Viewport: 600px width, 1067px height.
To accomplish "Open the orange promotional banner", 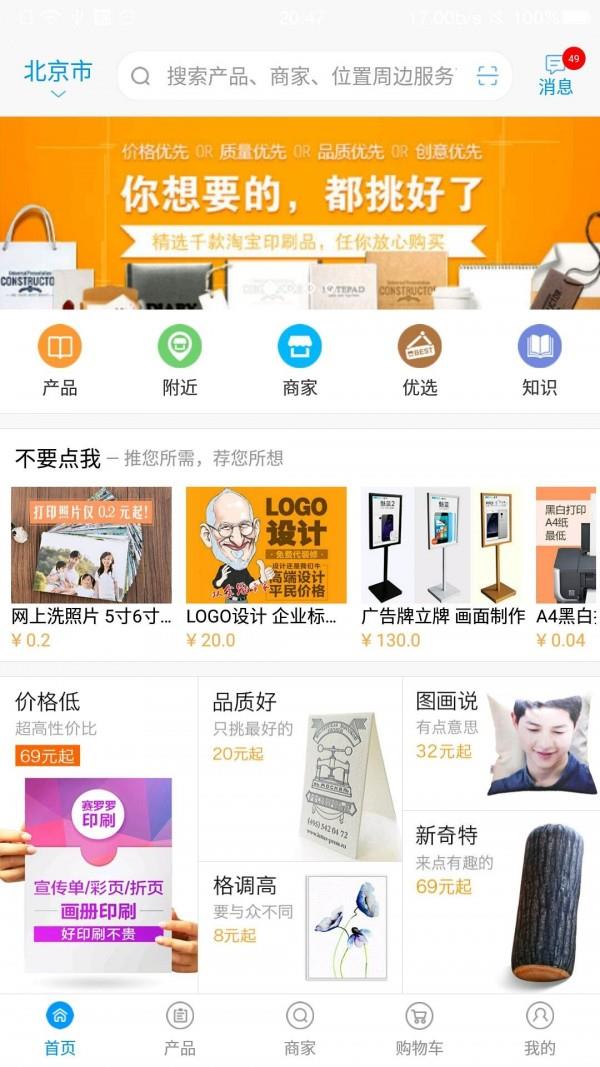I will pos(300,212).
